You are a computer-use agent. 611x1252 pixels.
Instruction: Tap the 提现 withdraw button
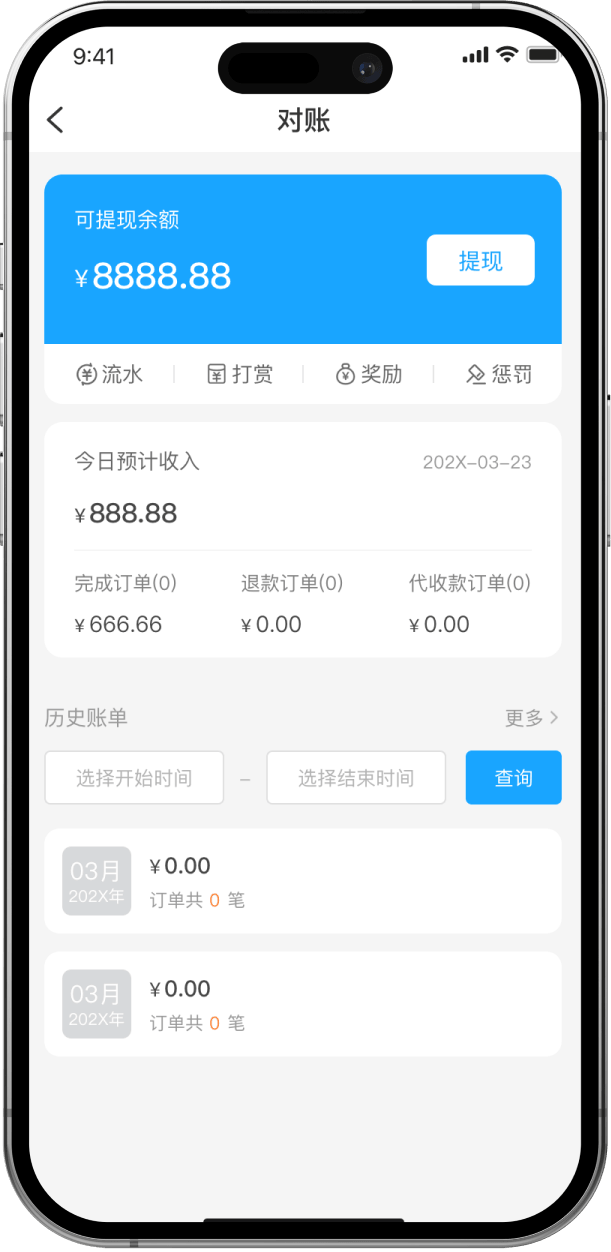click(x=480, y=261)
